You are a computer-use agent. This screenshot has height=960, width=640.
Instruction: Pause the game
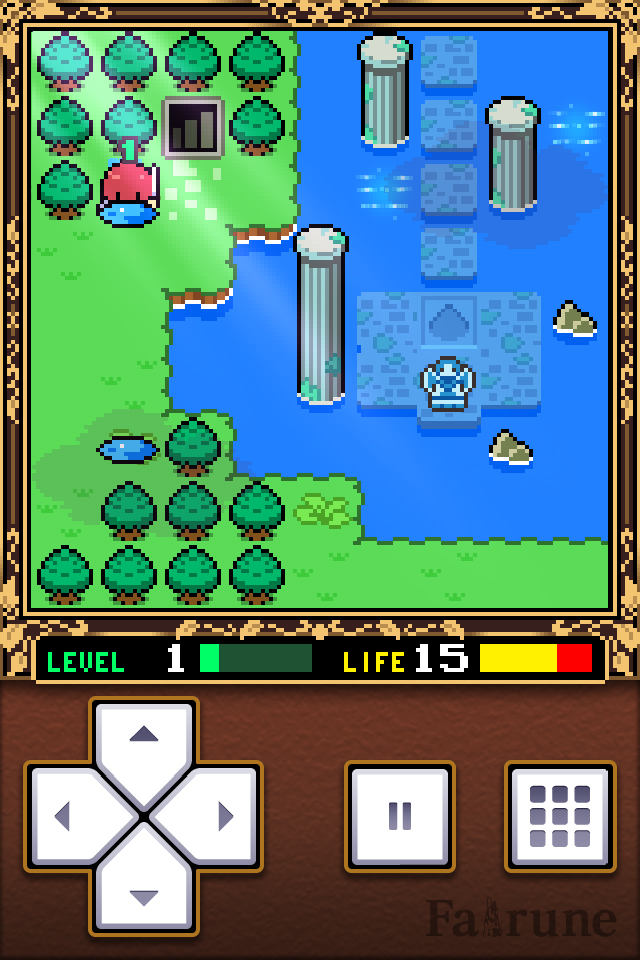pyautogui.click(x=399, y=816)
